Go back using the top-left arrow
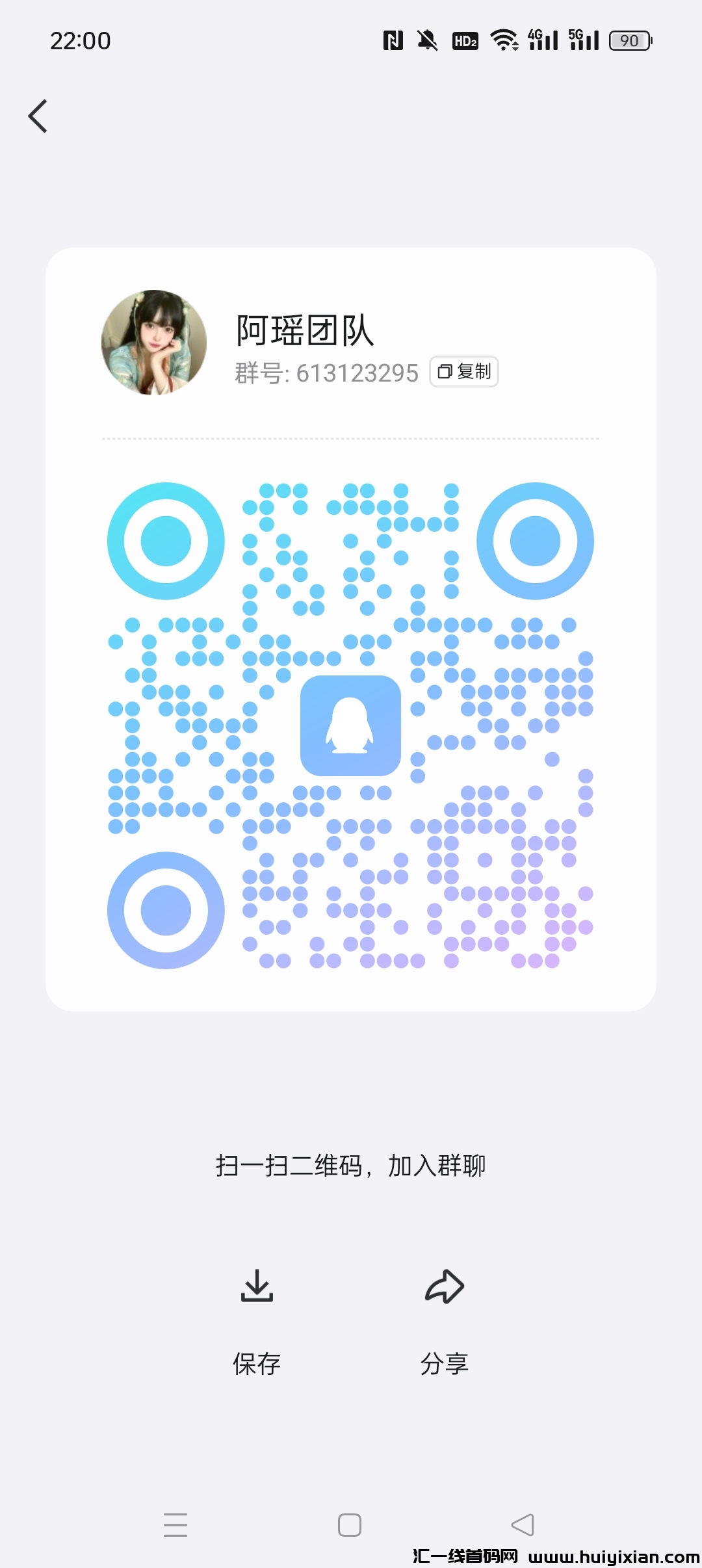This screenshot has width=702, height=1568. [x=38, y=116]
